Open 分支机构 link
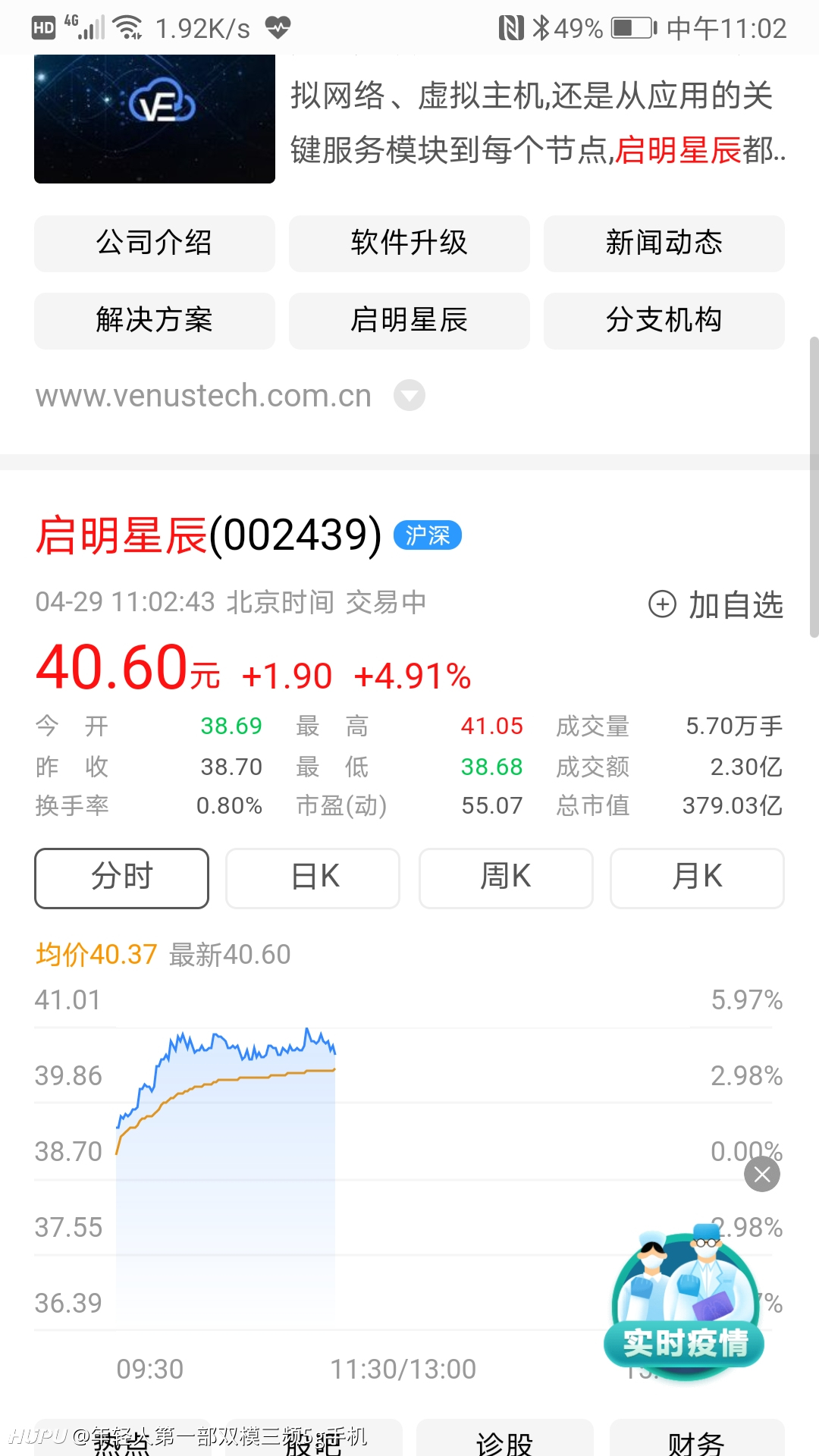819x1456 pixels. (x=664, y=321)
